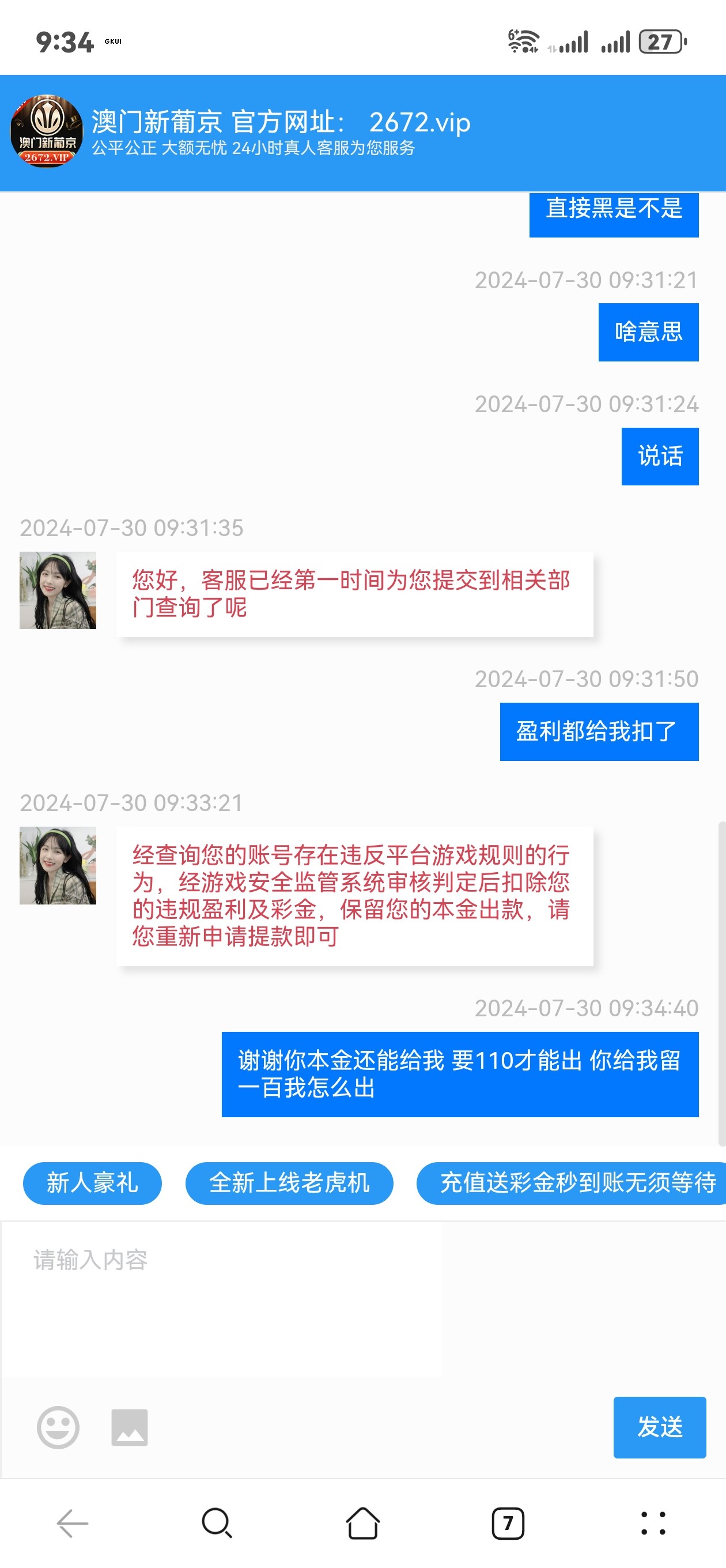The height and width of the screenshot is (1568, 726).
Task: Open the emoji picker
Action: (x=58, y=1427)
